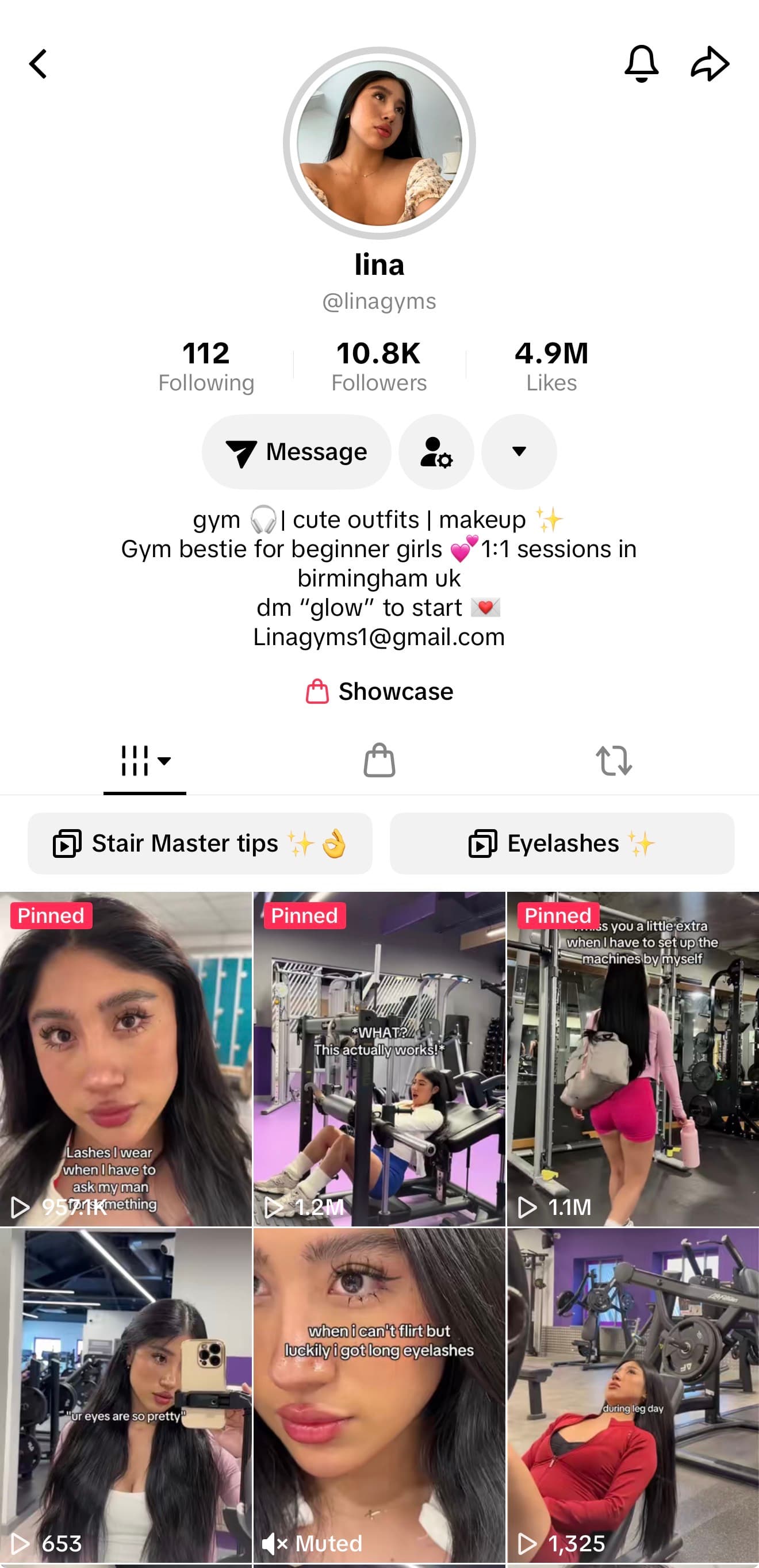Image resolution: width=759 pixels, height=1568 pixels.
Task: Open the follow settings person icon
Action: pyautogui.click(x=436, y=451)
